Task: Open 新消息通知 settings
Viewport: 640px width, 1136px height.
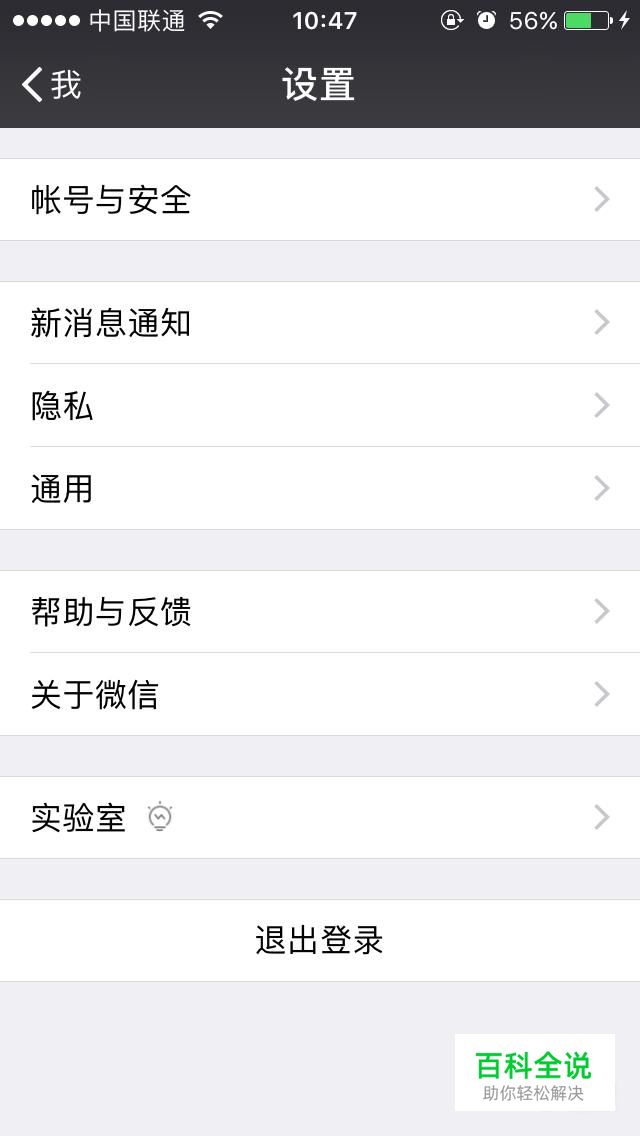Action: pos(320,322)
